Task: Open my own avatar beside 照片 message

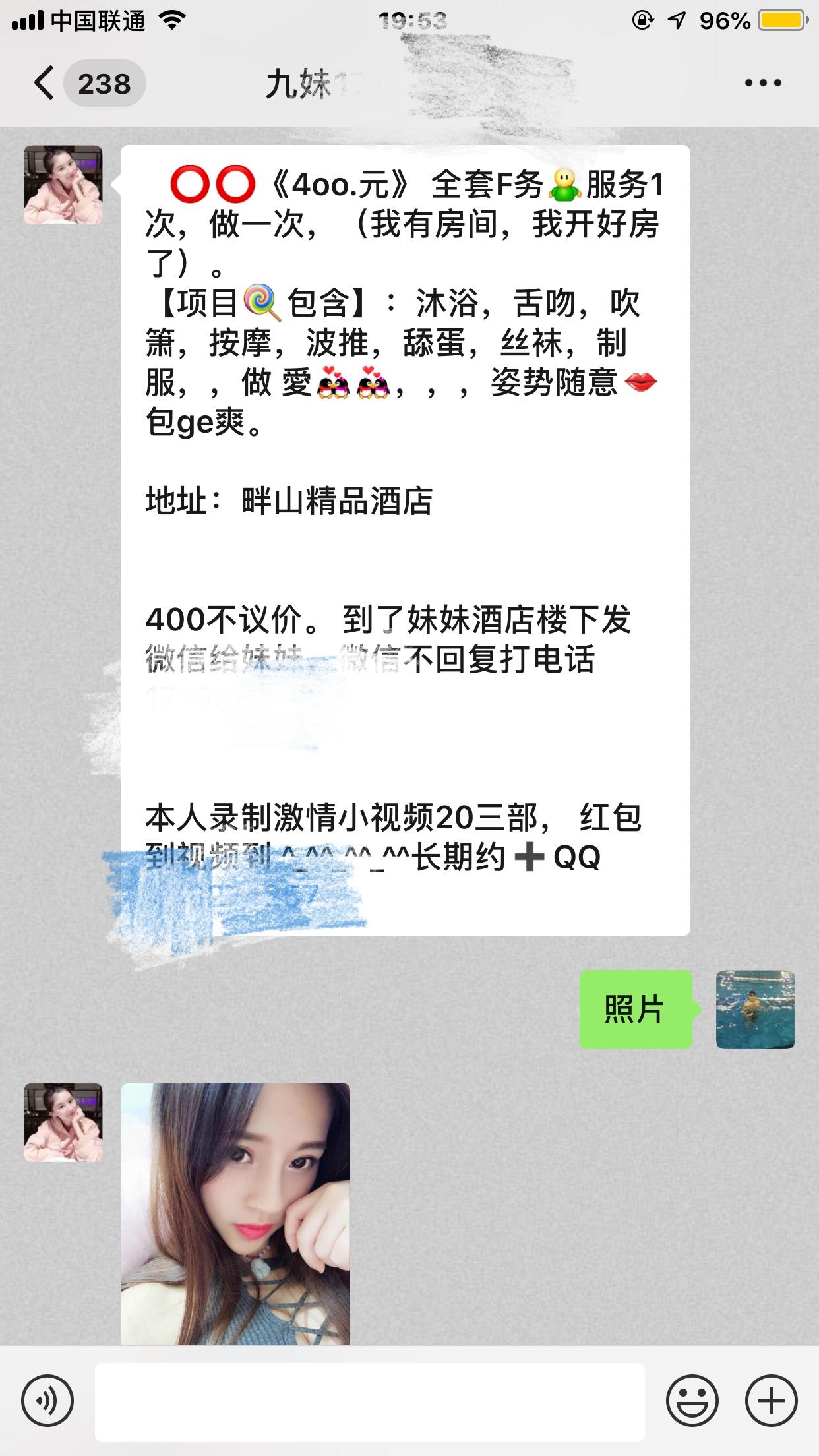Action: [x=755, y=1009]
